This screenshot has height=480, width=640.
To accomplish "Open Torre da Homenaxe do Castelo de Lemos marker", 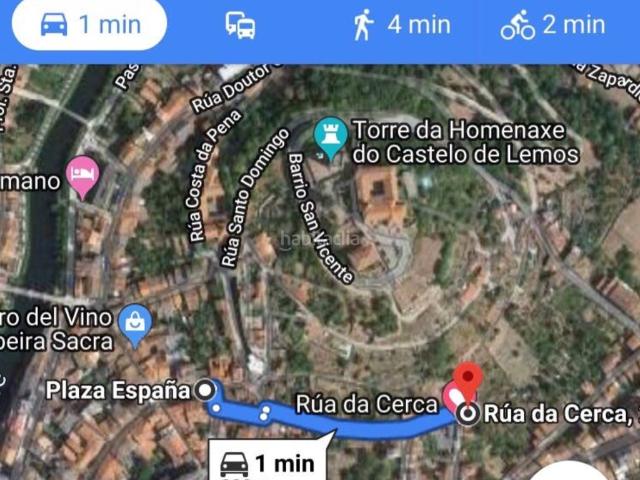I will tap(331, 137).
